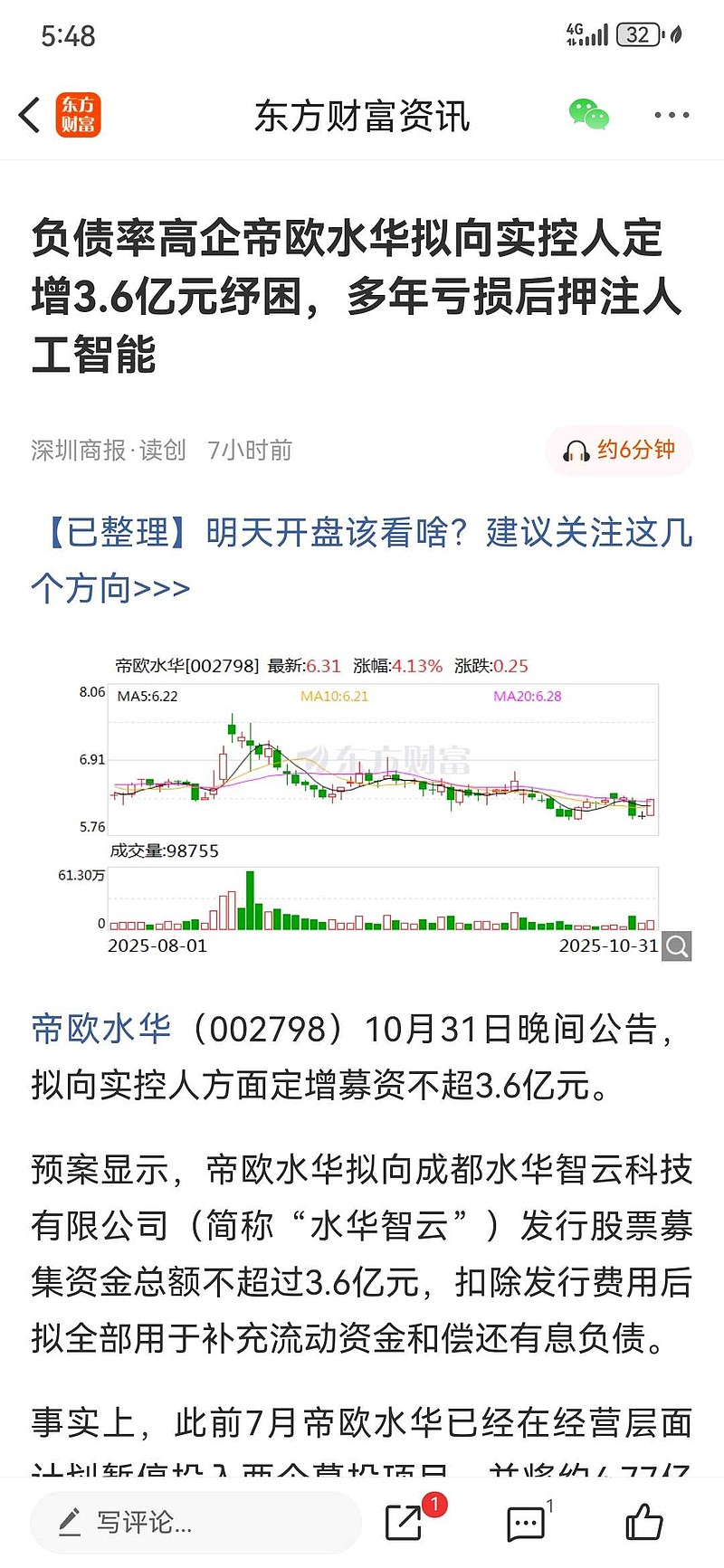The width and height of the screenshot is (724, 1568).
Task: Open the three-dot more options menu
Action: pos(671,115)
